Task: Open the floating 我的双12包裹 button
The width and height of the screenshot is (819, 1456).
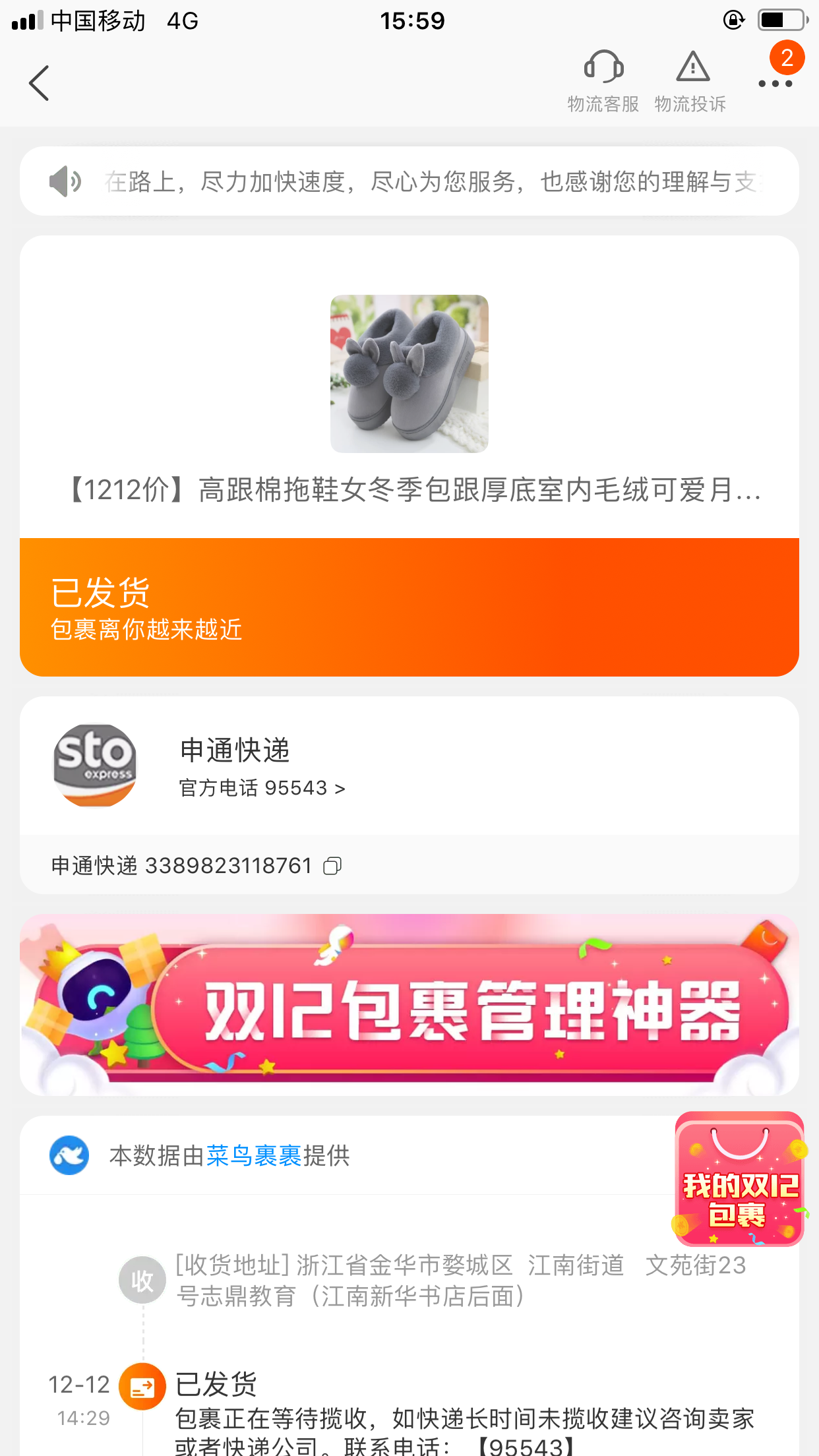Action: (739, 1180)
